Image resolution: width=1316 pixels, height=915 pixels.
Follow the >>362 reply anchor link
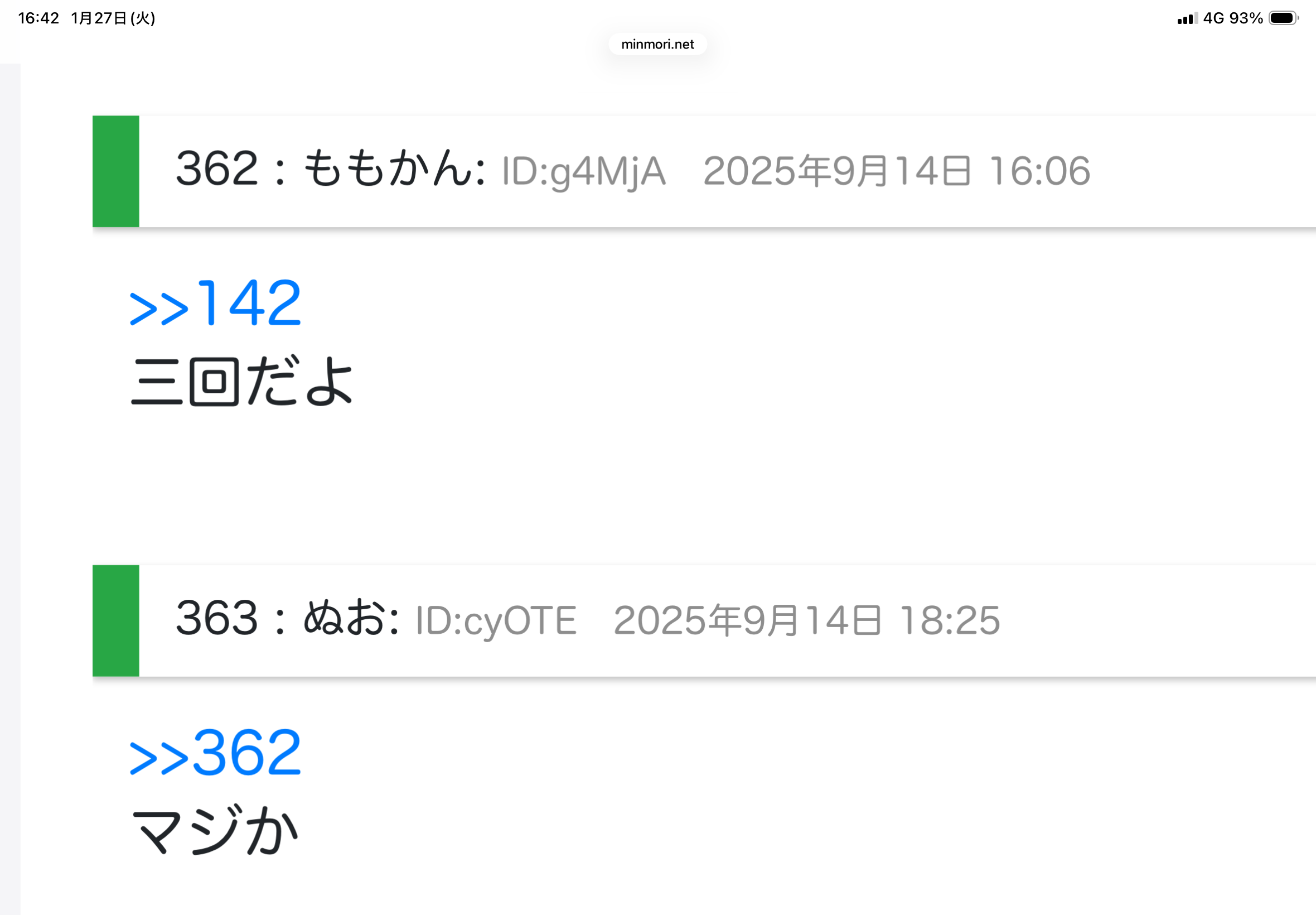pos(215,753)
